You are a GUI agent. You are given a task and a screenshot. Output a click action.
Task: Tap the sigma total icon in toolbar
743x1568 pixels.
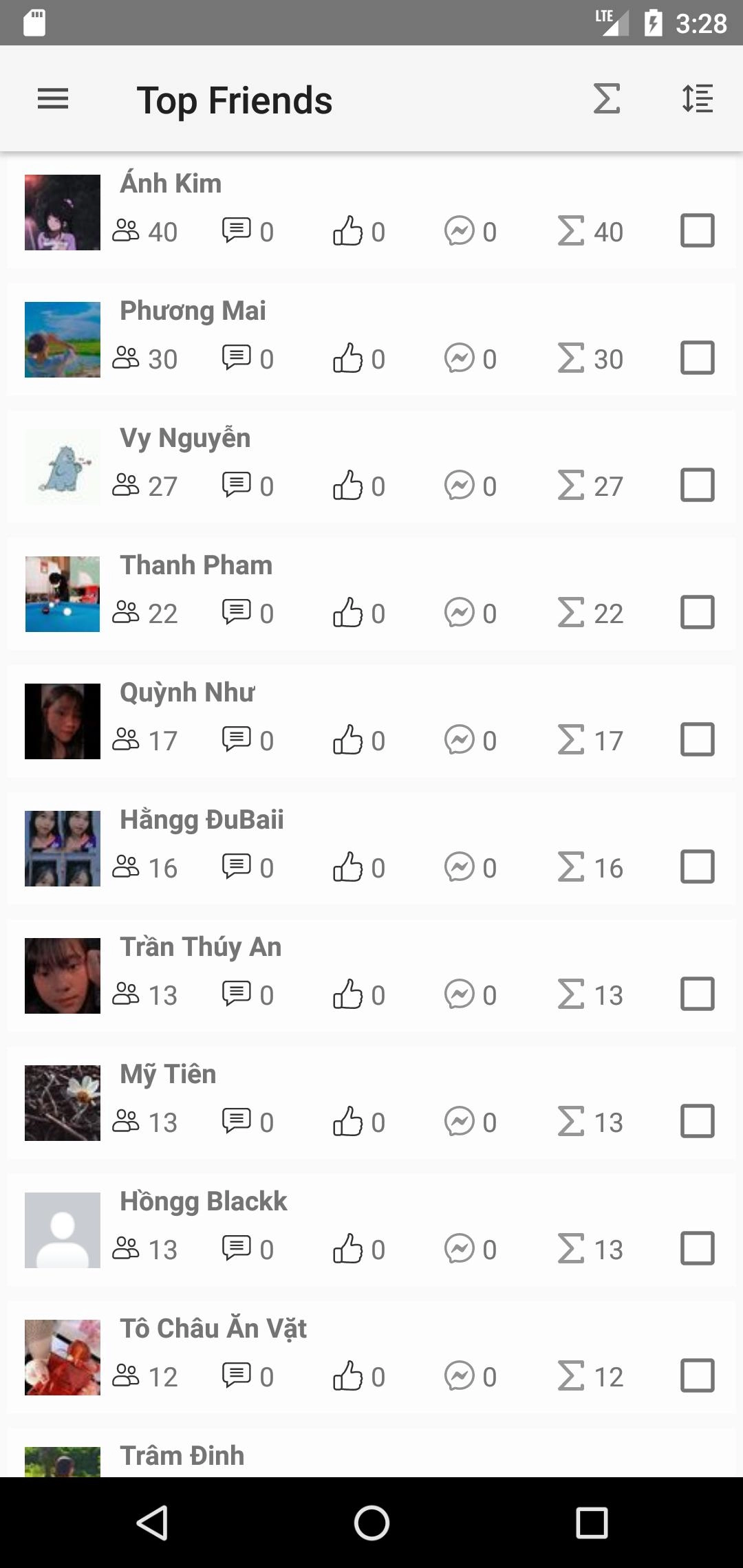[x=607, y=99]
